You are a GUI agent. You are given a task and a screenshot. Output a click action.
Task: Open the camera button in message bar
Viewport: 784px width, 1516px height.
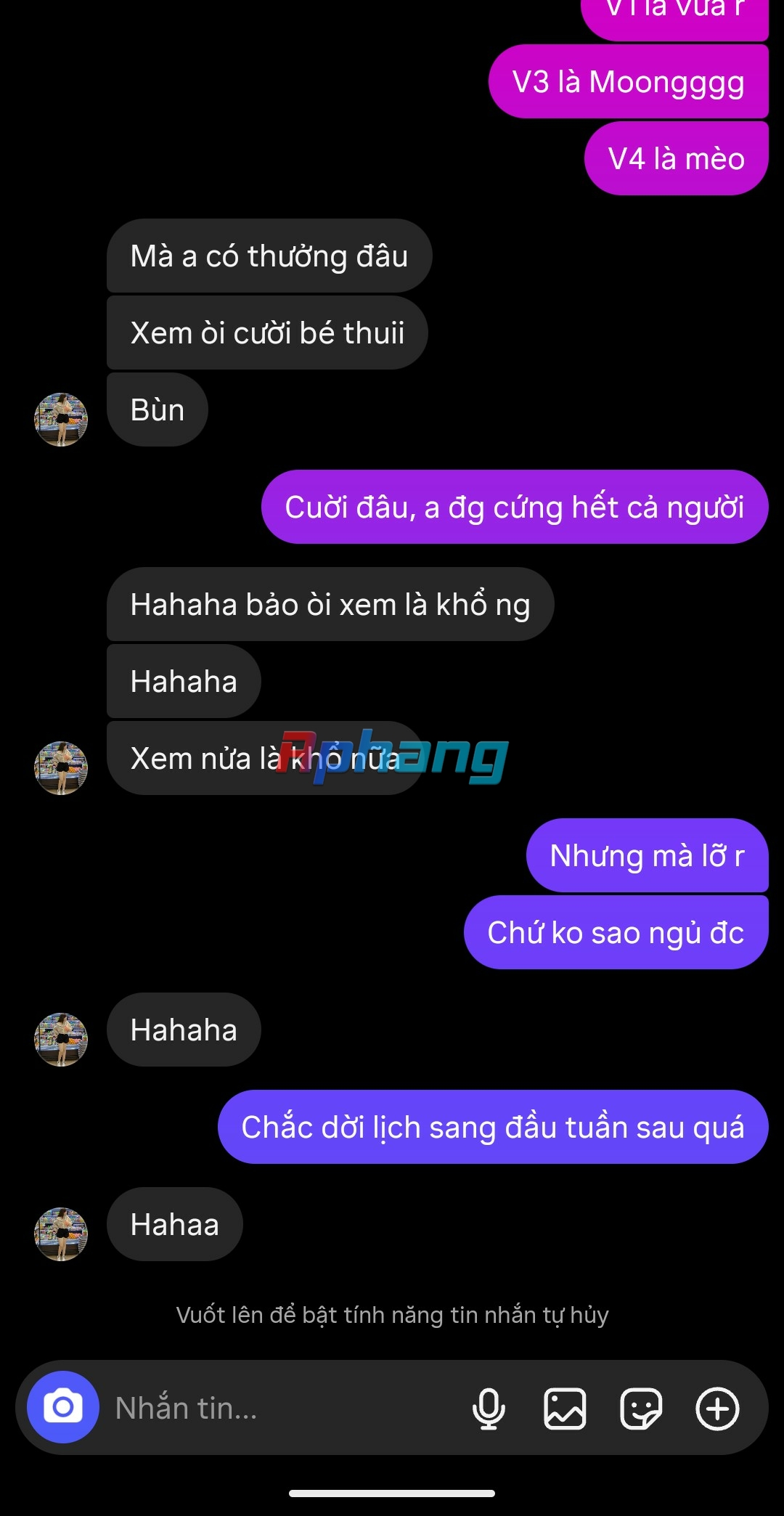[x=63, y=1407]
